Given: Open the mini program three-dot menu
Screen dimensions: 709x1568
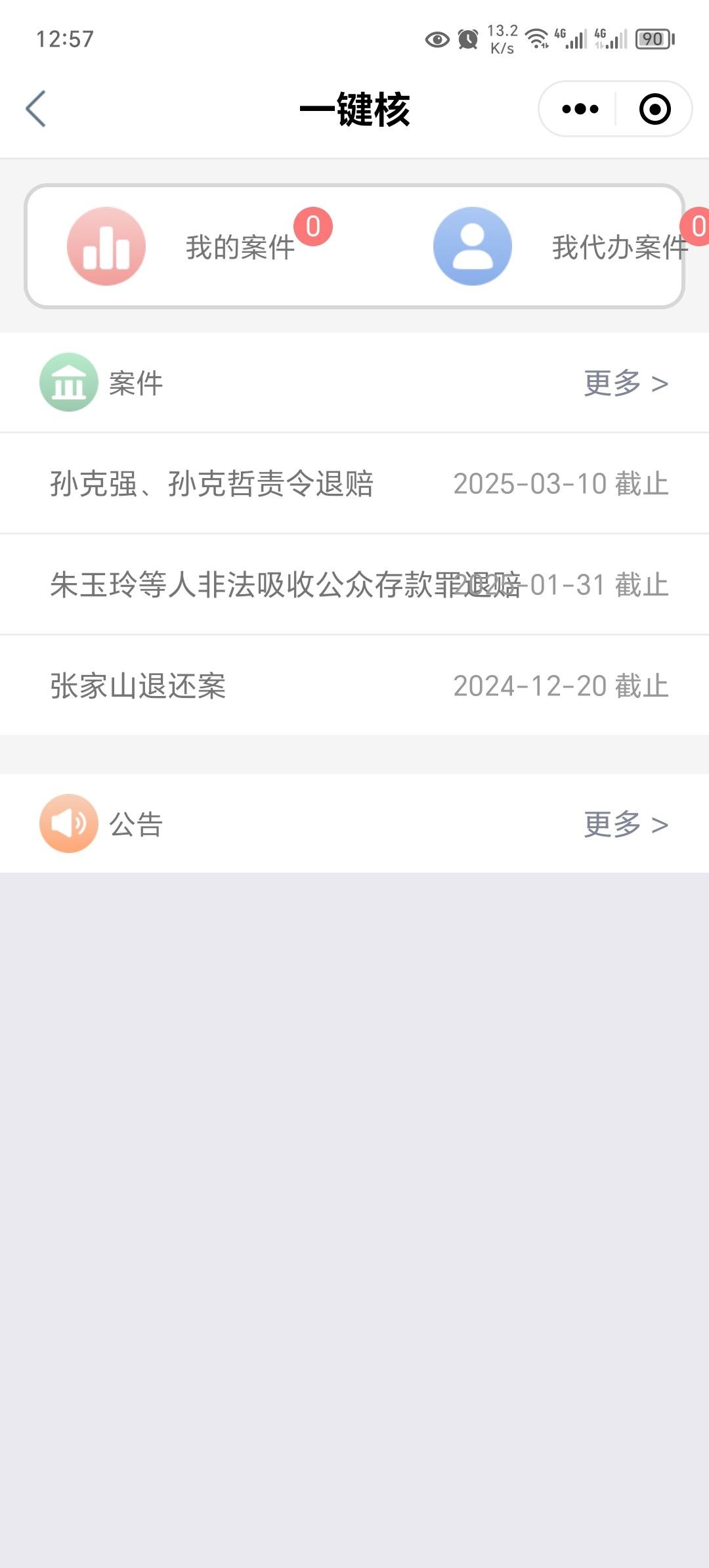Looking at the screenshot, I should tap(580, 109).
